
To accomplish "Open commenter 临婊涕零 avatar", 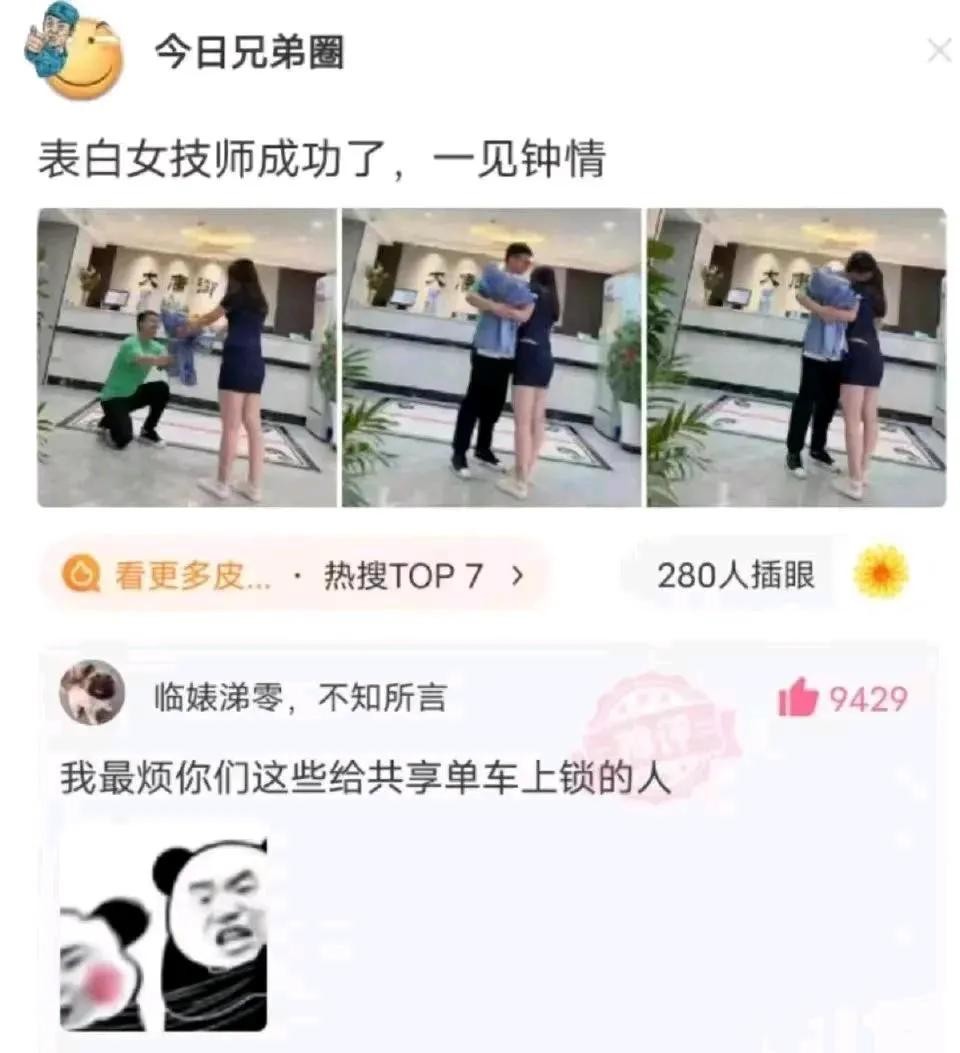I will coord(92,693).
